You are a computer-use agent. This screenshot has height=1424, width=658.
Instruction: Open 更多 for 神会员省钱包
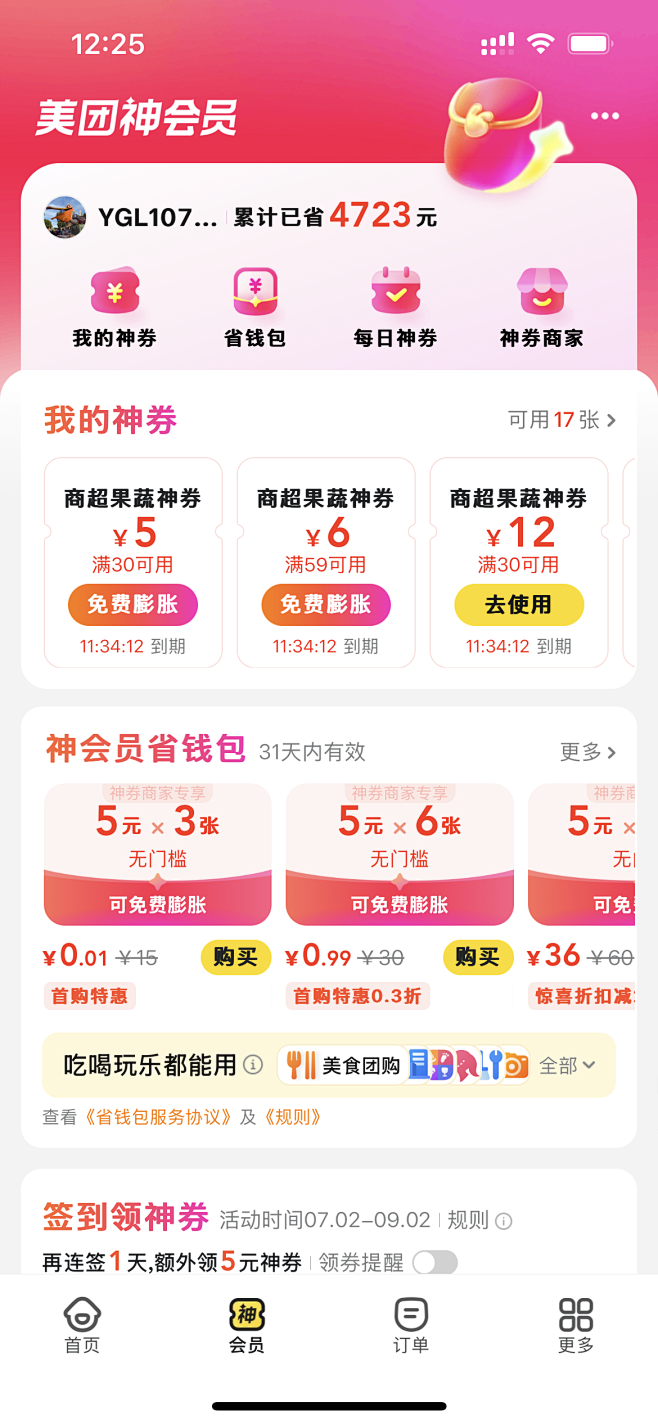[588, 751]
